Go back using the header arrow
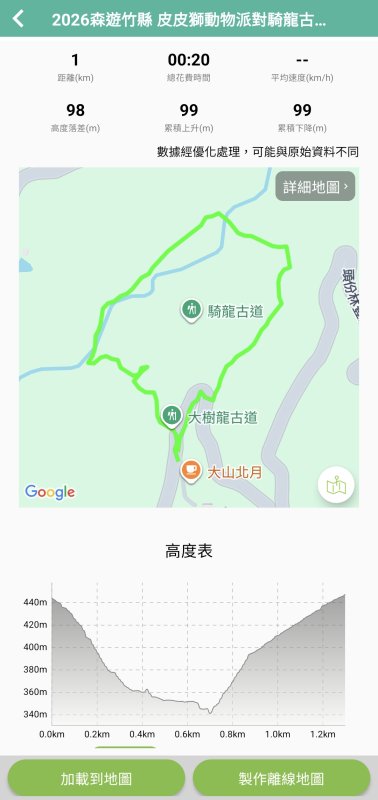Screen dimensions: 378x800 click(18, 19)
